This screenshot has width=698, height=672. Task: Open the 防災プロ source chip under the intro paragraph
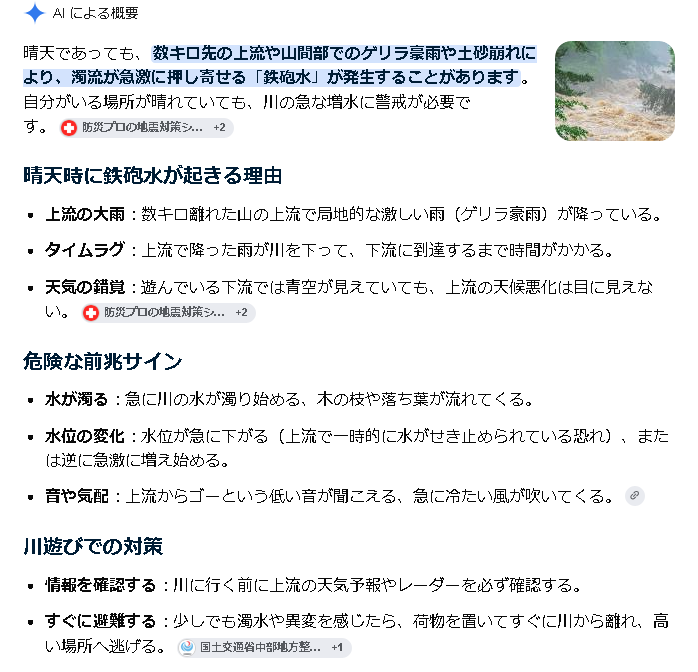coord(147,128)
